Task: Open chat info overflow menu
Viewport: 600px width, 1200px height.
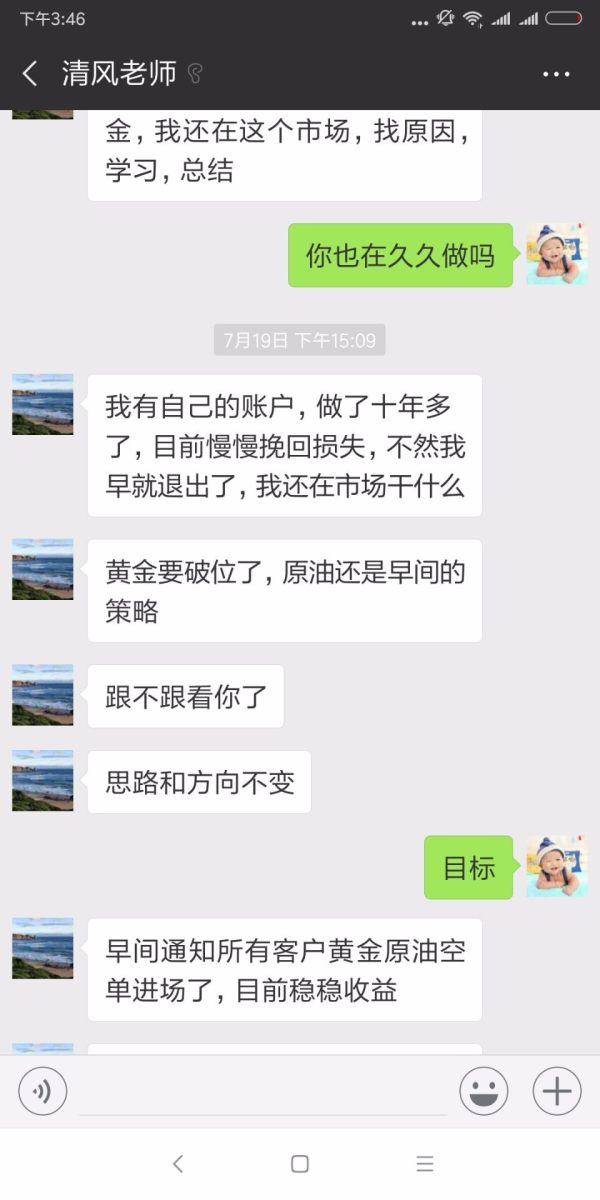Action: 556,74
